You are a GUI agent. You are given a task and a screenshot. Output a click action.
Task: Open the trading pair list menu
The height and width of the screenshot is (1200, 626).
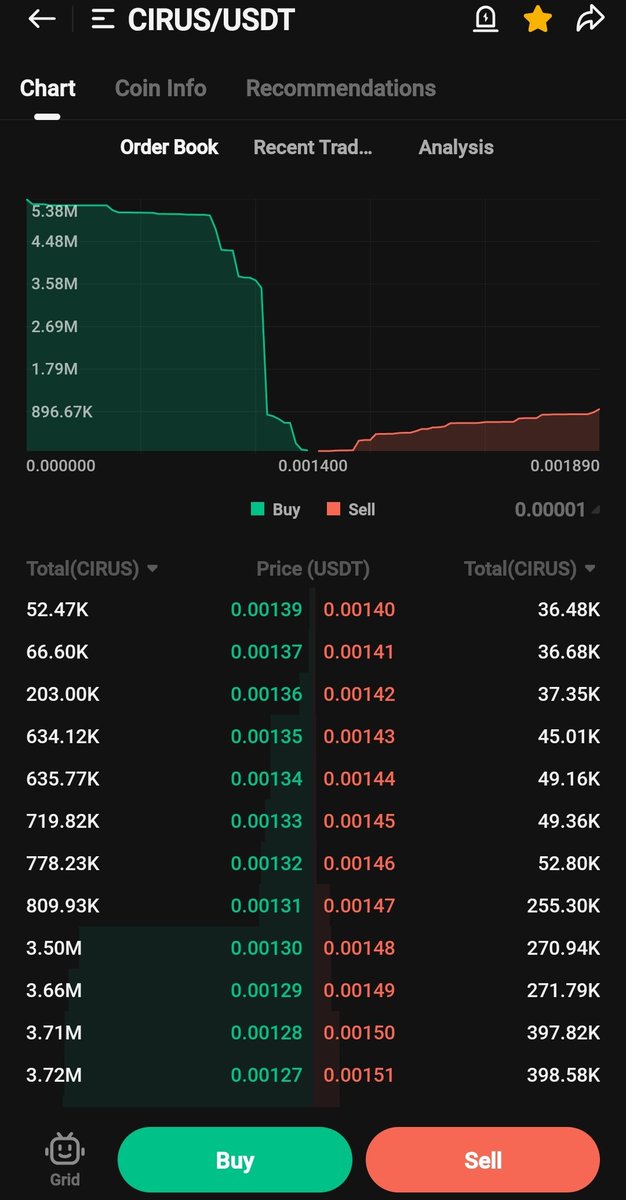102,19
